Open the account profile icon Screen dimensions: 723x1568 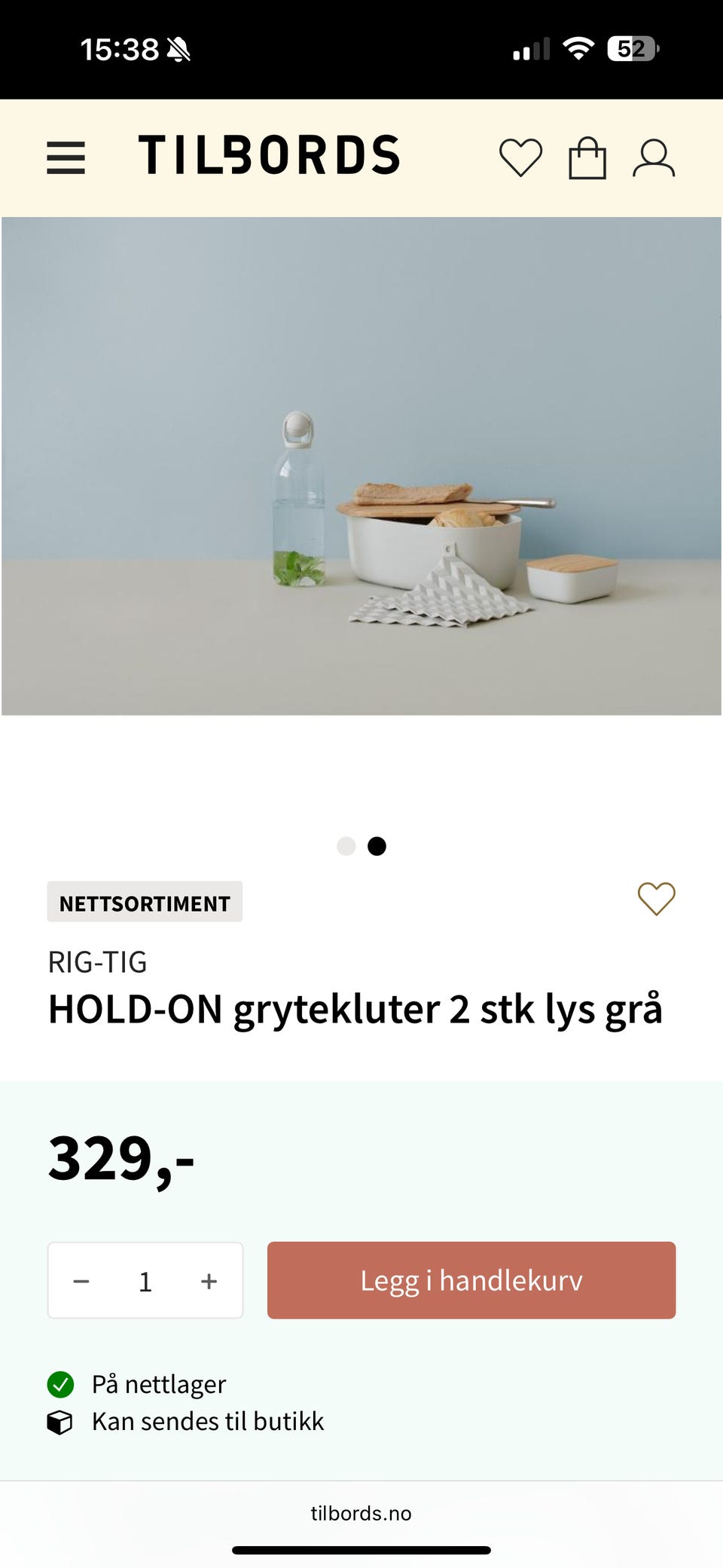(654, 156)
